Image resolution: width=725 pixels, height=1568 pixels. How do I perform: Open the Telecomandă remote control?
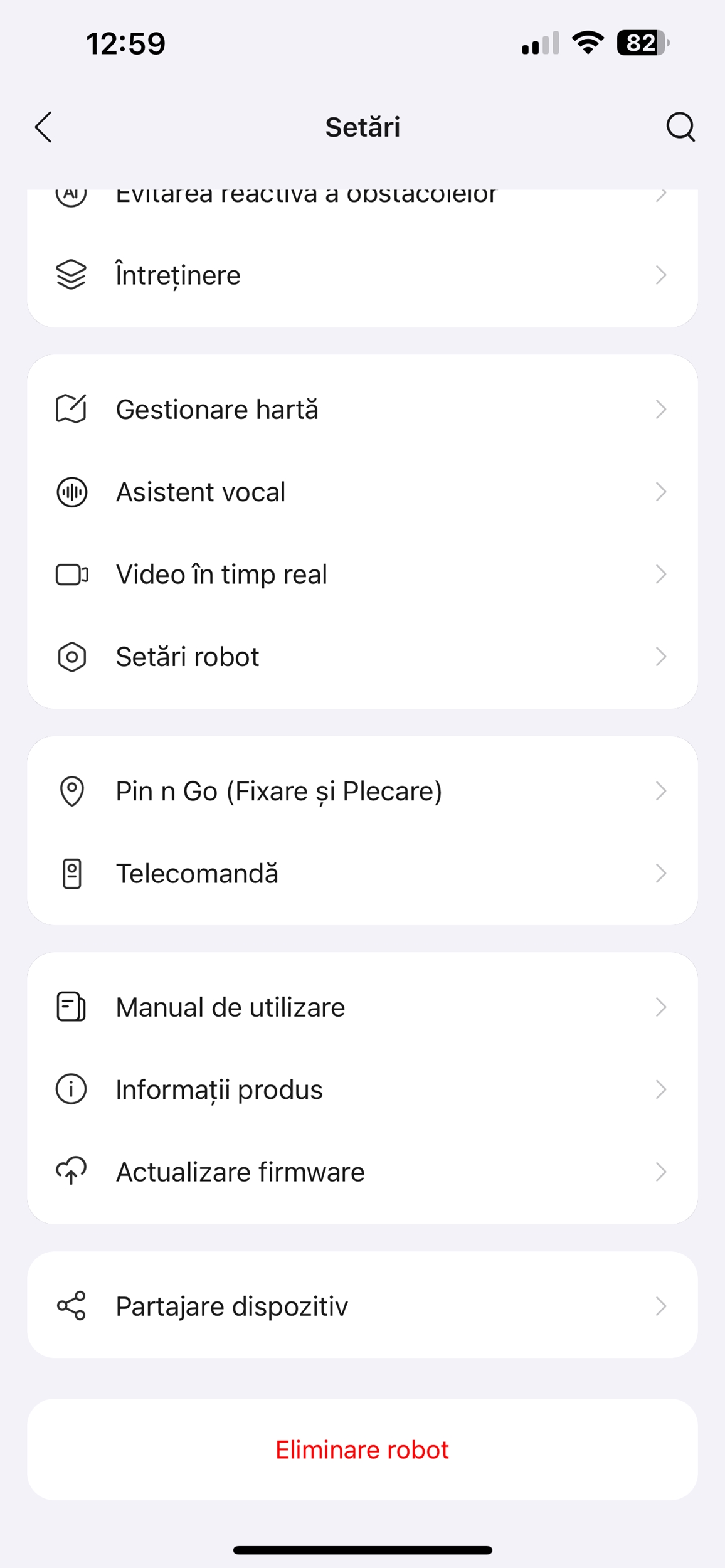(x=362, y=874)
